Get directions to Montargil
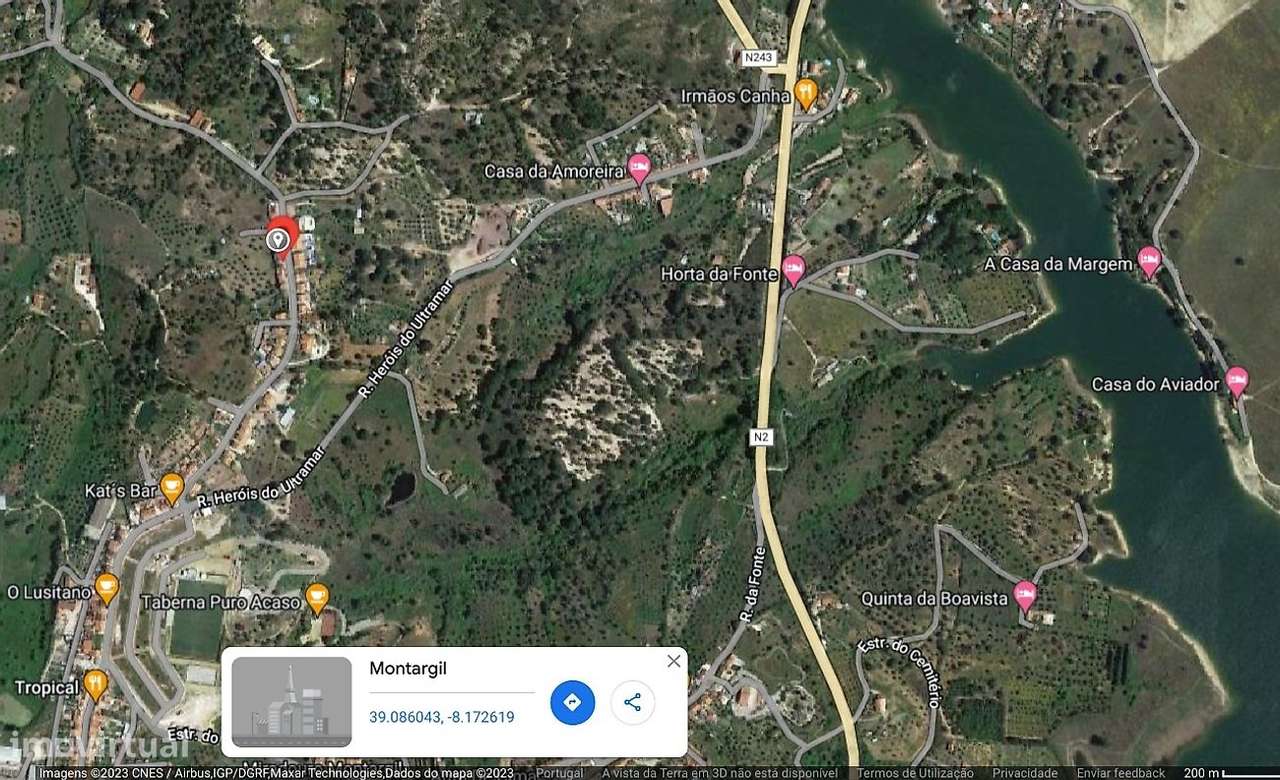The image size is (1280, 780). pyautogui.click(x=572, y=703)
